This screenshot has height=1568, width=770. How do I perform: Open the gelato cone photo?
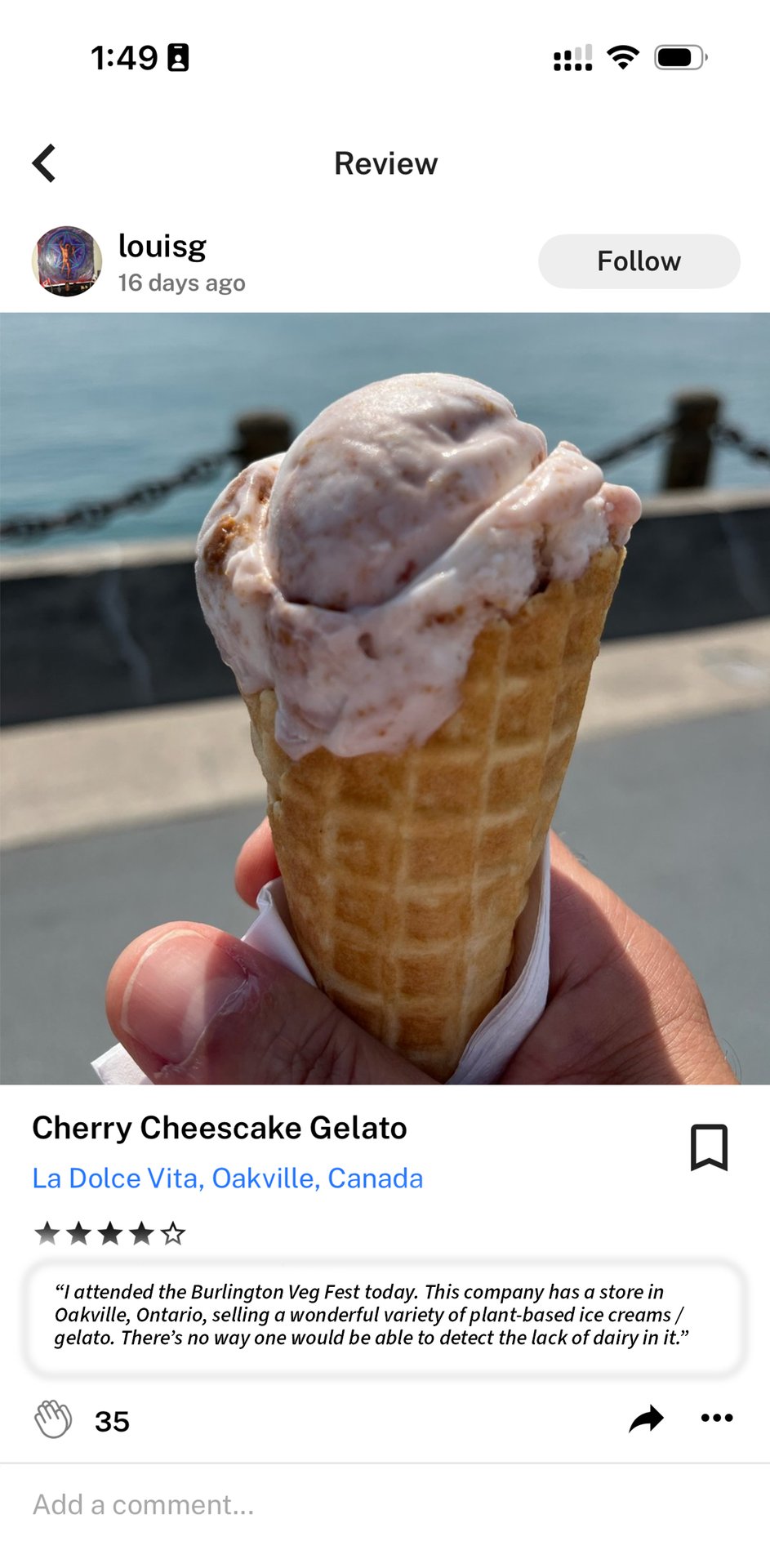[x=385, y=698]
